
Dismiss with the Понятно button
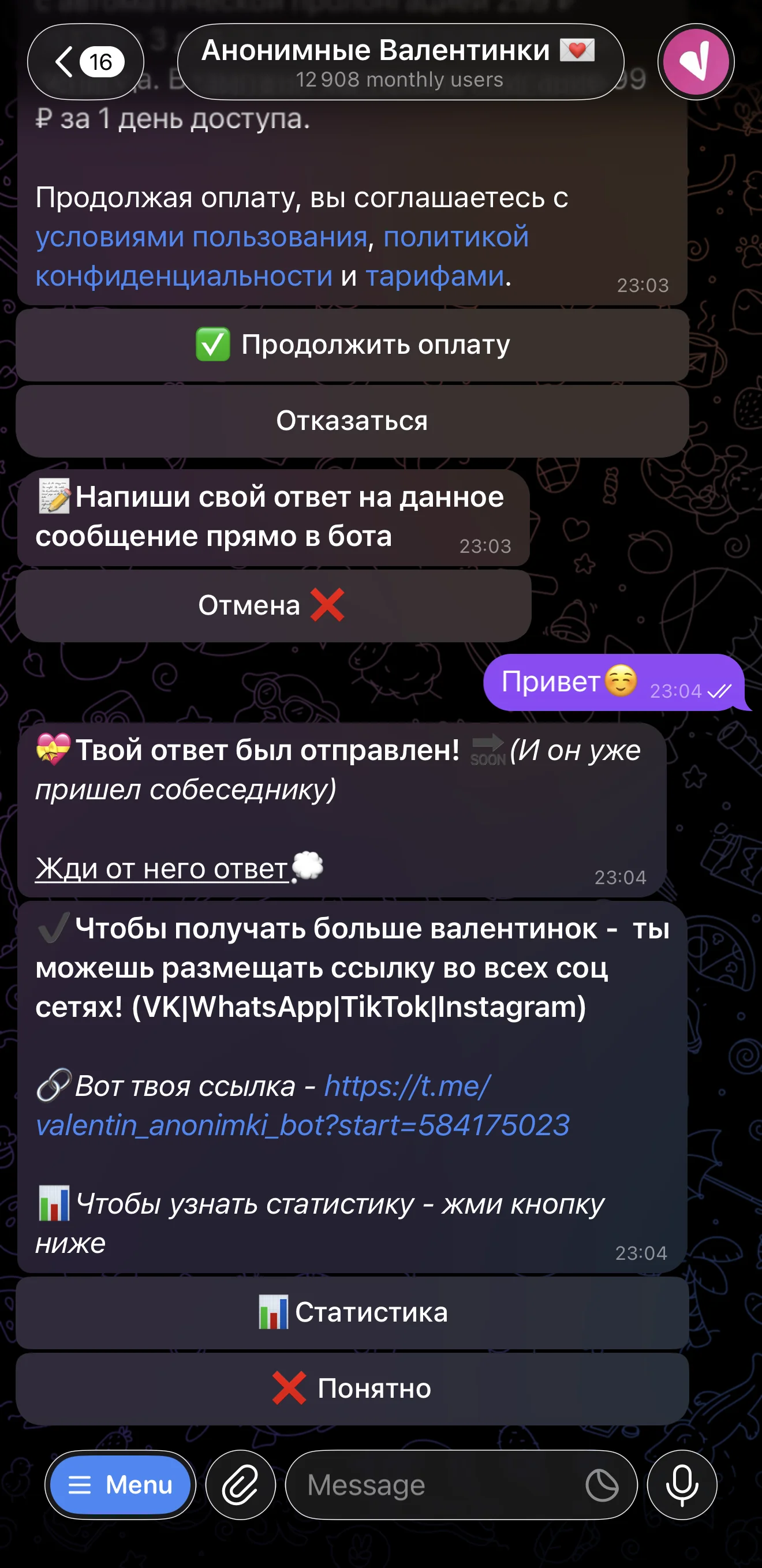[x=352, y=1389]
